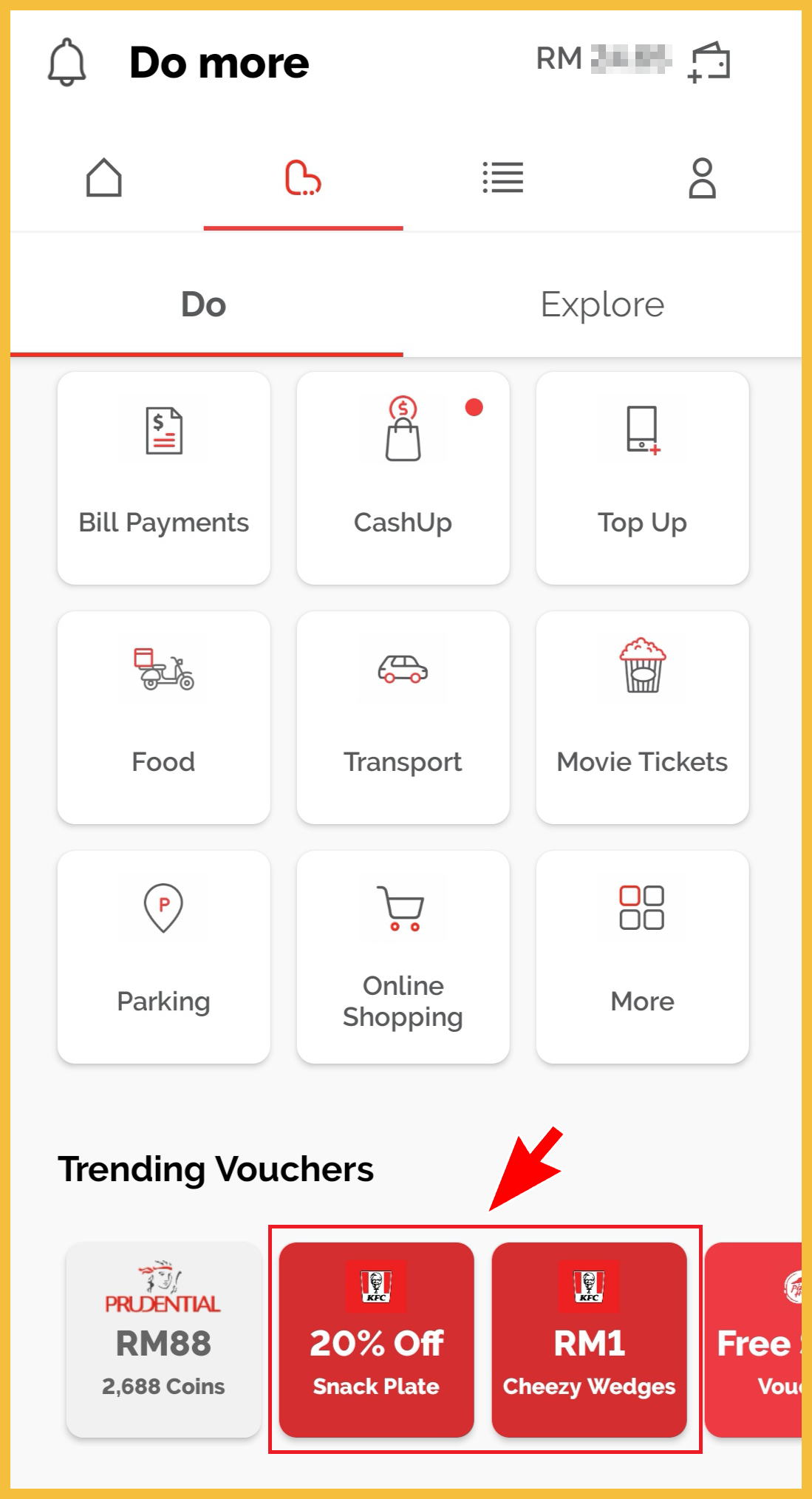Show More services
The height and width of the screenshot is (1499, 812).
point(643,957)
